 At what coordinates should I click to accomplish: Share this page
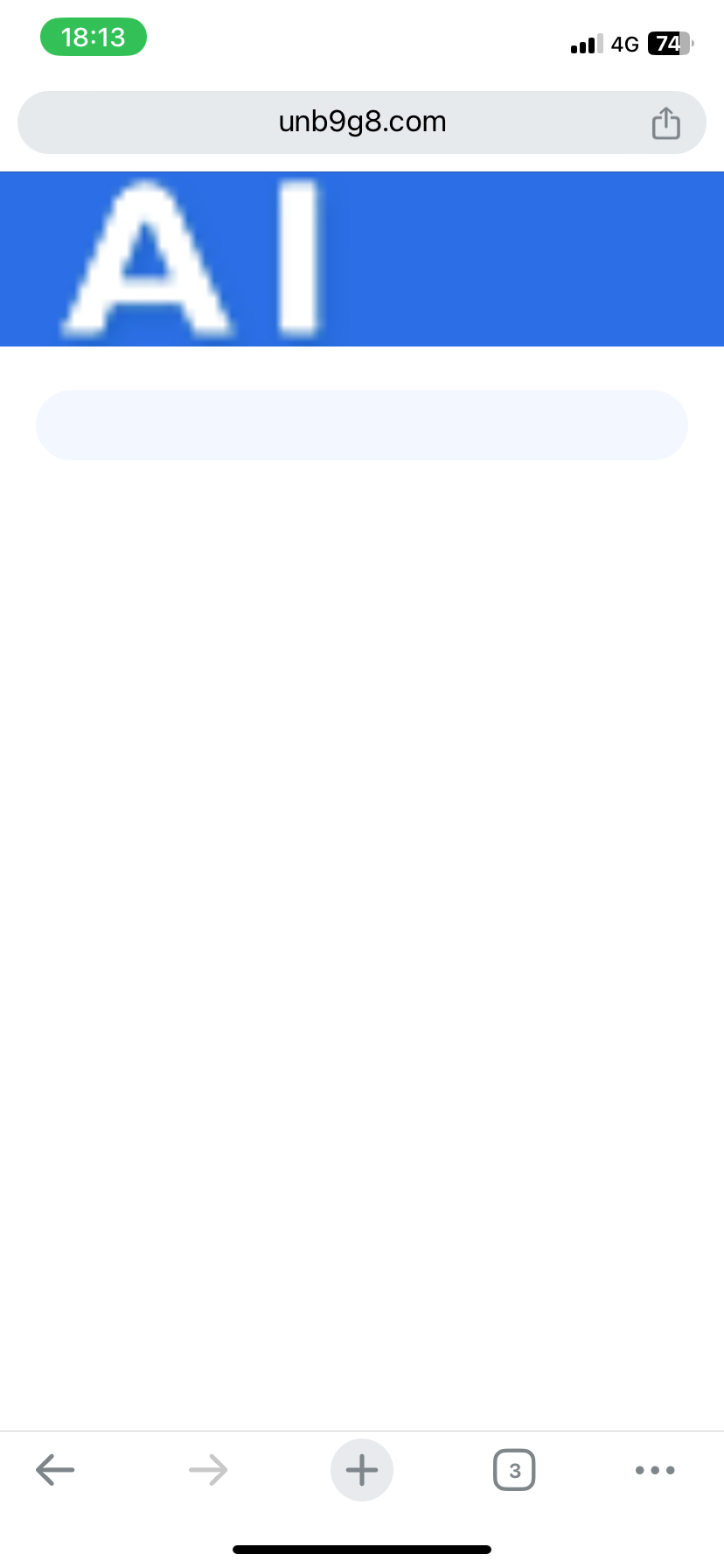pos(666,122)
